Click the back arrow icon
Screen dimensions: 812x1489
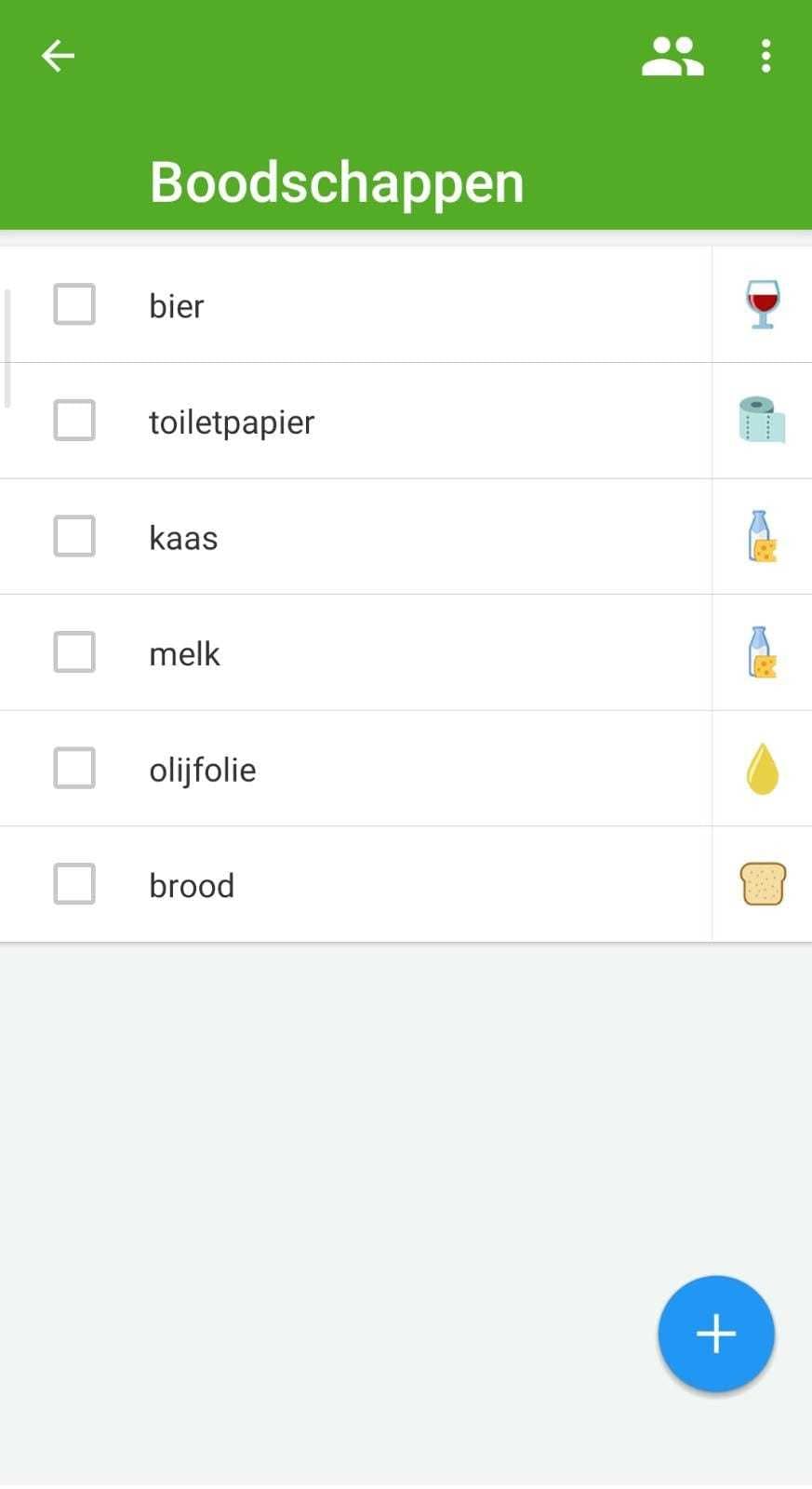pos(58,56)
